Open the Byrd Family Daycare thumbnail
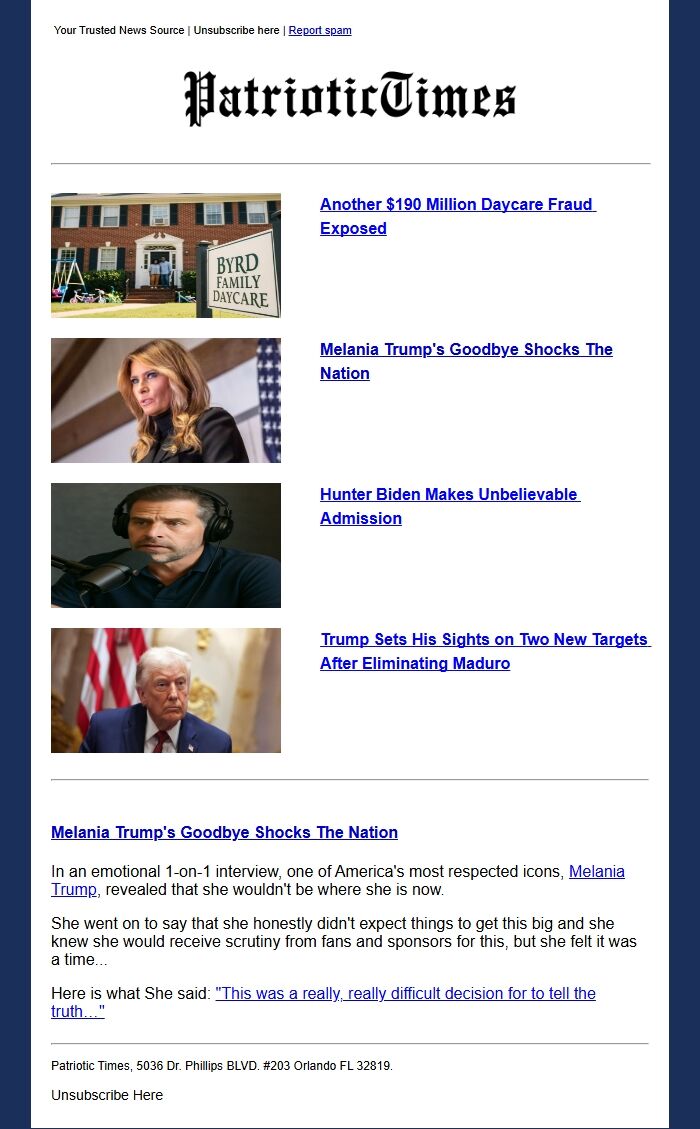This screenshot has width=700, height=1129. 166,256
